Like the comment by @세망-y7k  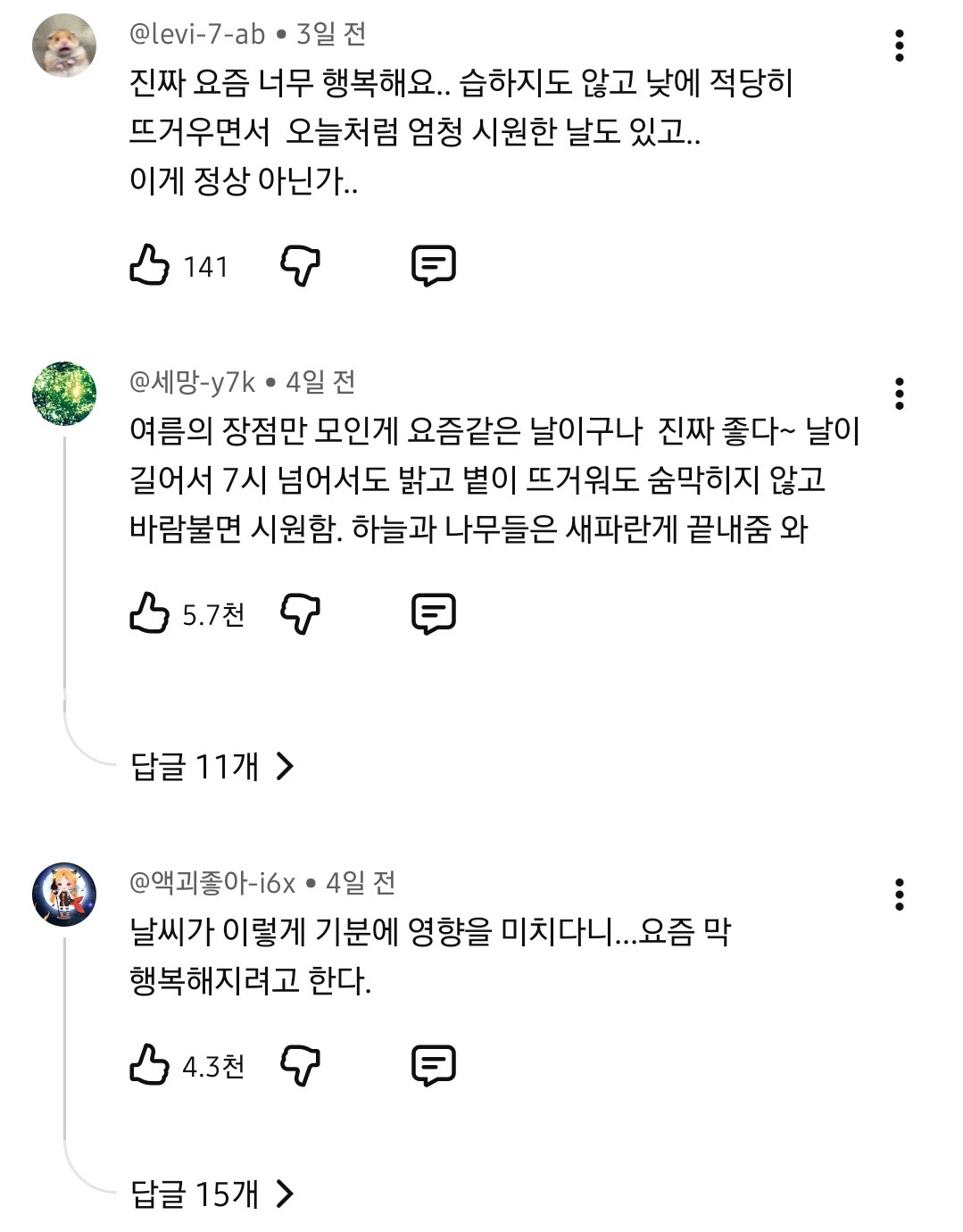pos(149,613)
